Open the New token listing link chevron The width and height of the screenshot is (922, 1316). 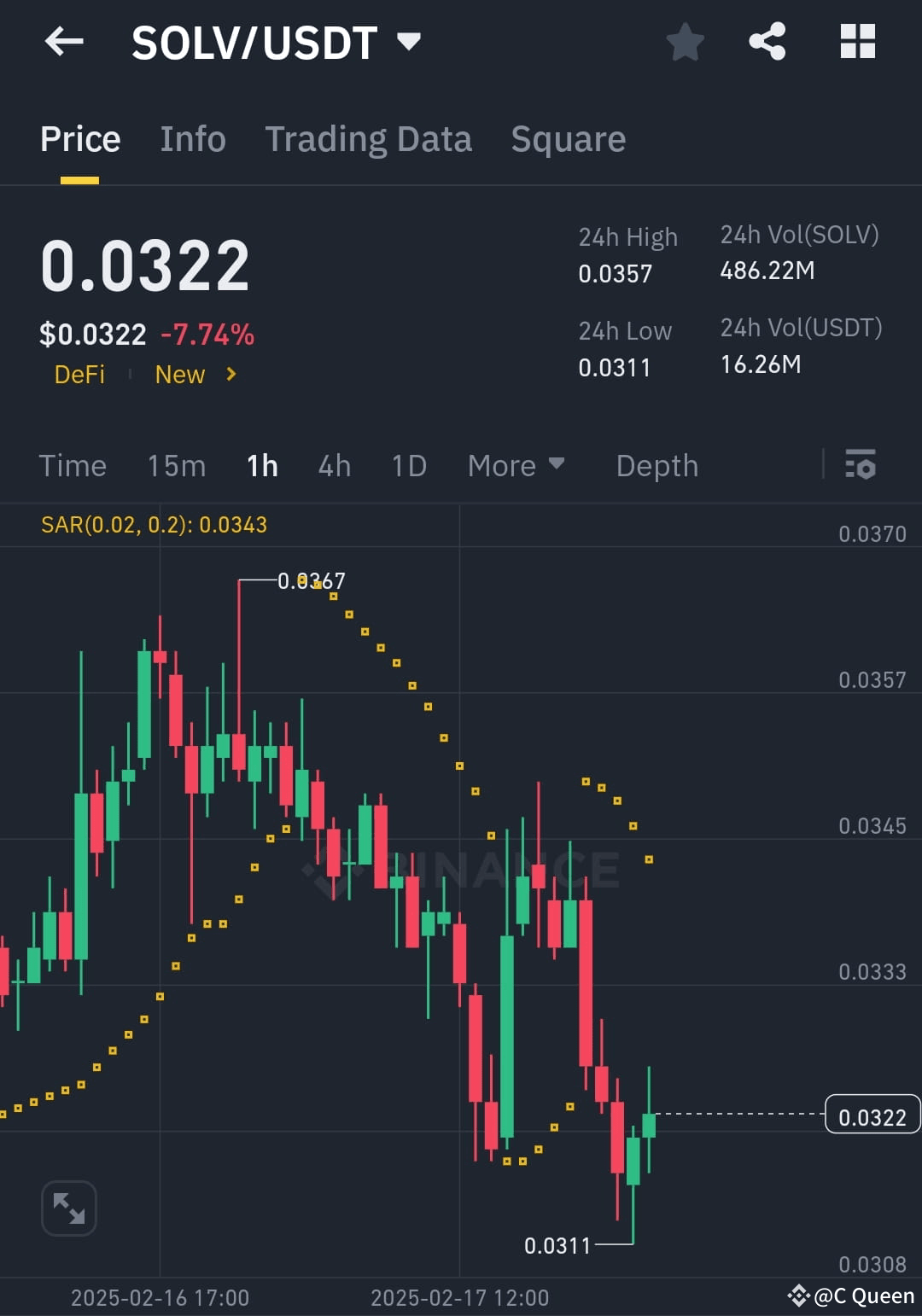click(x=230, y=375)
